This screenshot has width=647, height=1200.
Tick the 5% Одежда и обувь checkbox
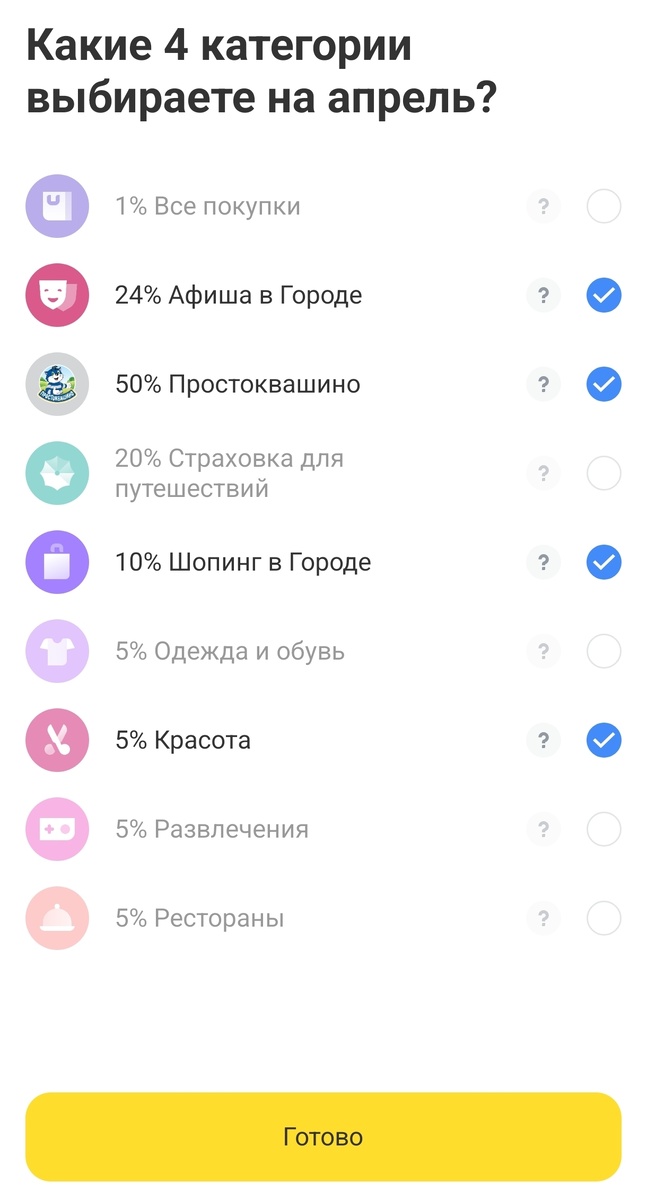604,651
